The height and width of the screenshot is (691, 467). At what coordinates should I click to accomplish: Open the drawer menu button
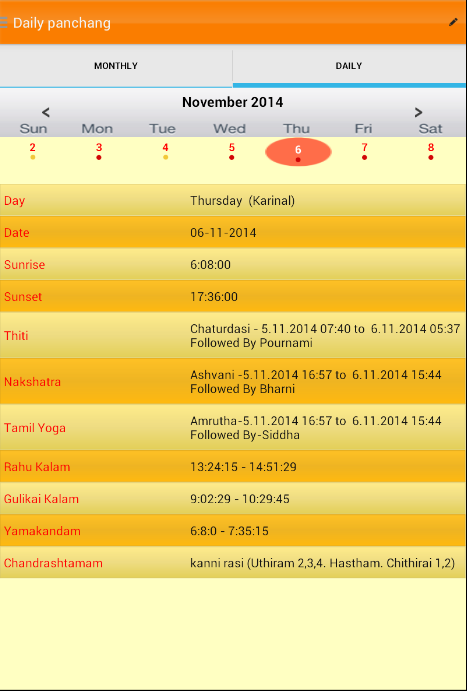4,22
